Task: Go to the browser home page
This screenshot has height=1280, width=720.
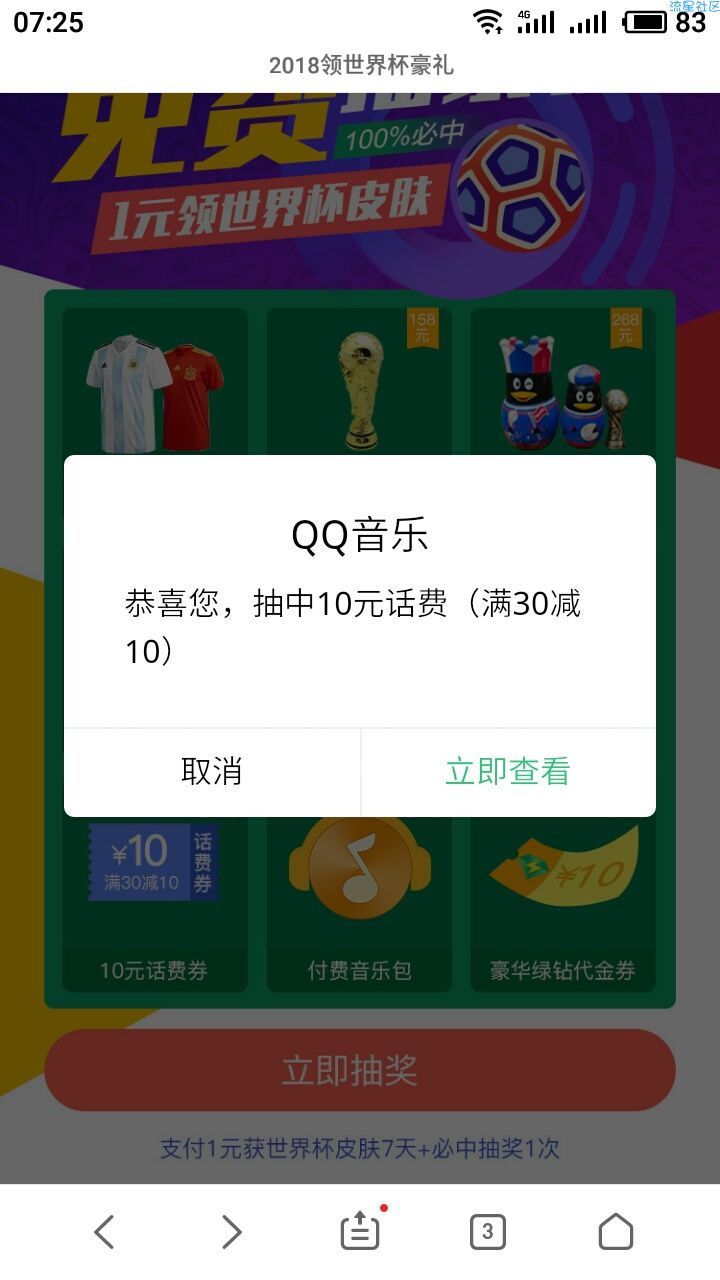Action: click(x=615, y=1232)
